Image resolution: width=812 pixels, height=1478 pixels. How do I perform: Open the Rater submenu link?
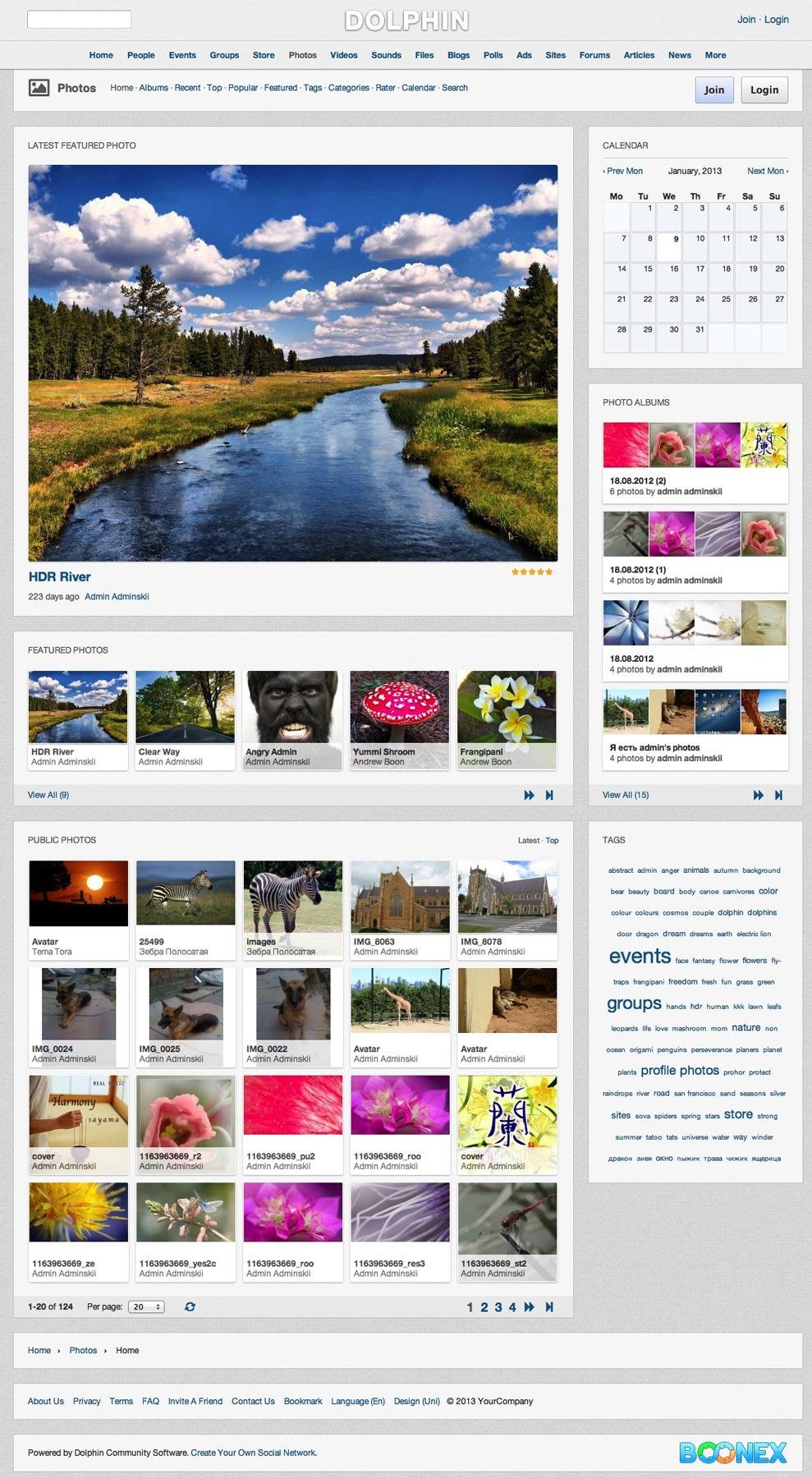coord(385,88)
